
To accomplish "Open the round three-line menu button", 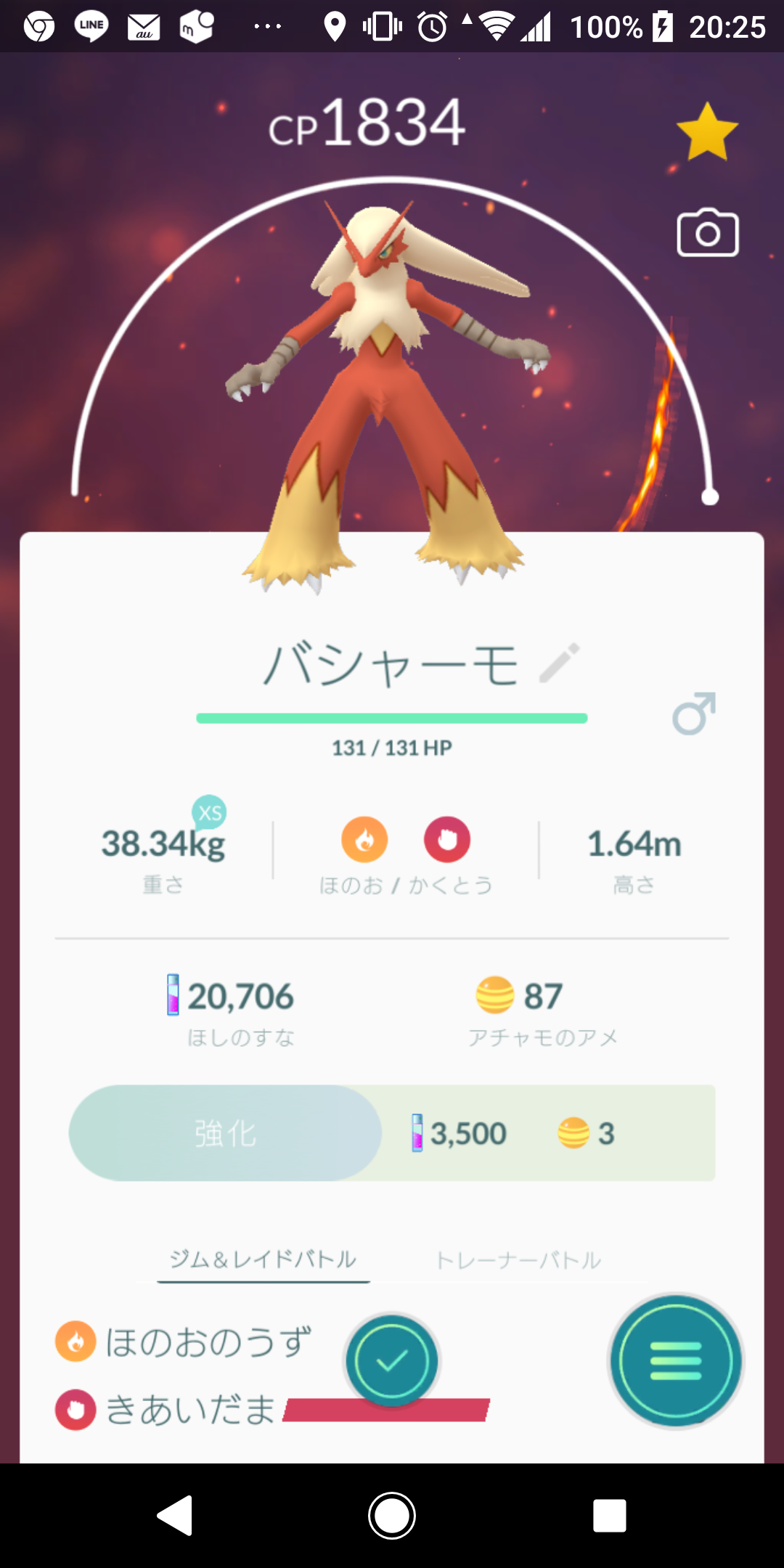I will pos(676,1360).
